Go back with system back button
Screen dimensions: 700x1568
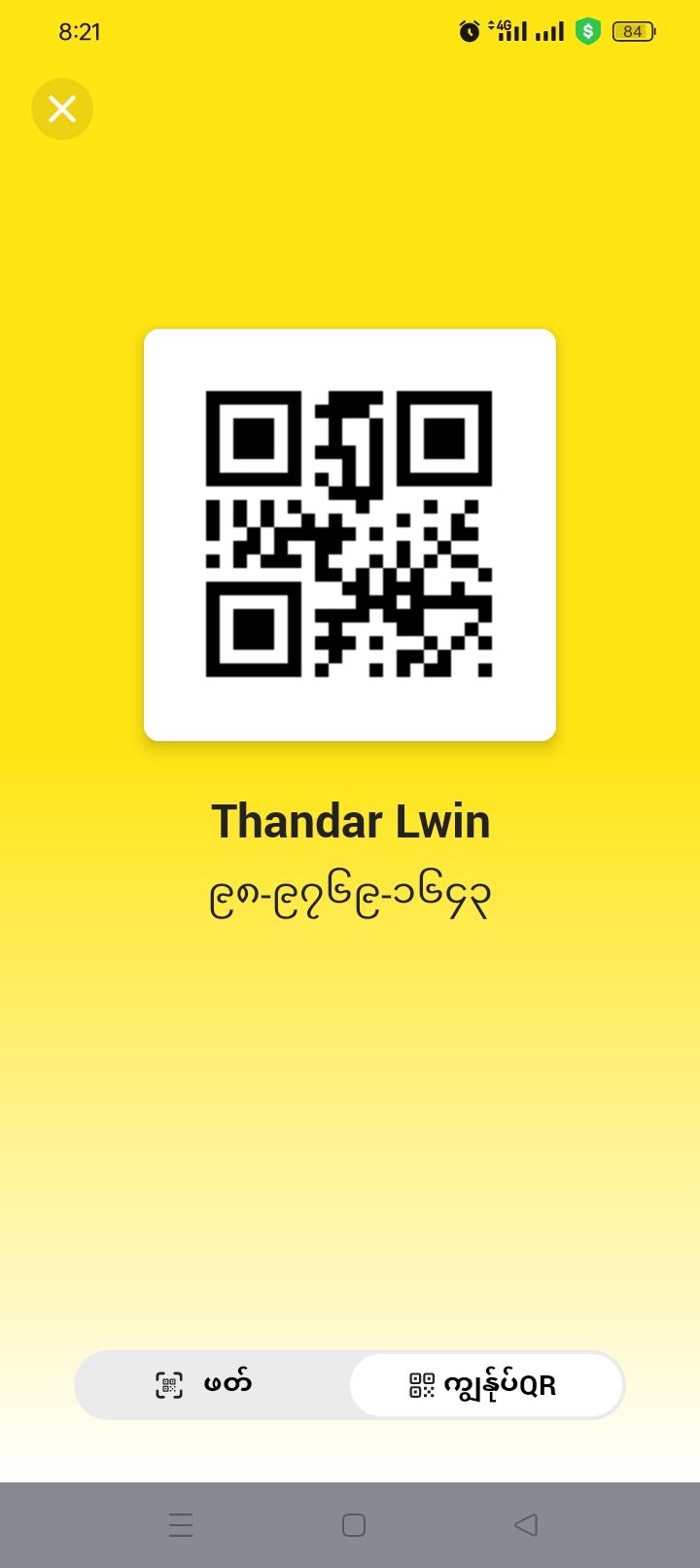click(x=525, y=1524)
